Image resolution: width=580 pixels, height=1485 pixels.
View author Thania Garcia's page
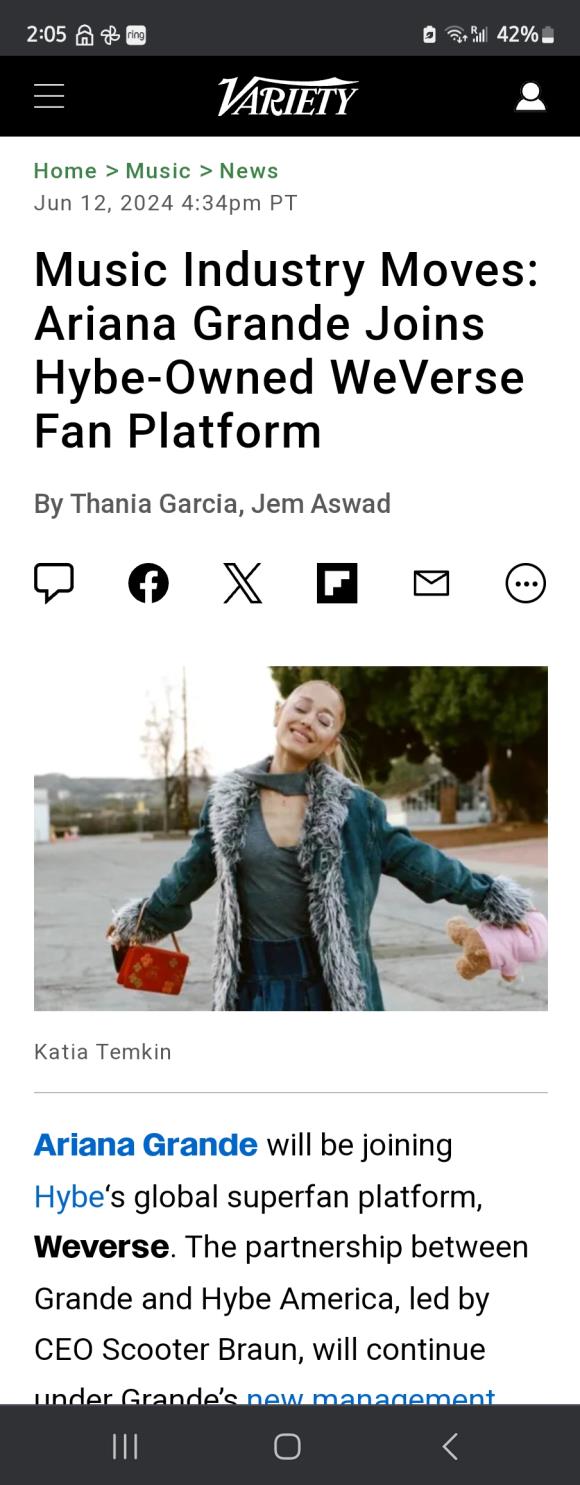[x=153, y=503]
